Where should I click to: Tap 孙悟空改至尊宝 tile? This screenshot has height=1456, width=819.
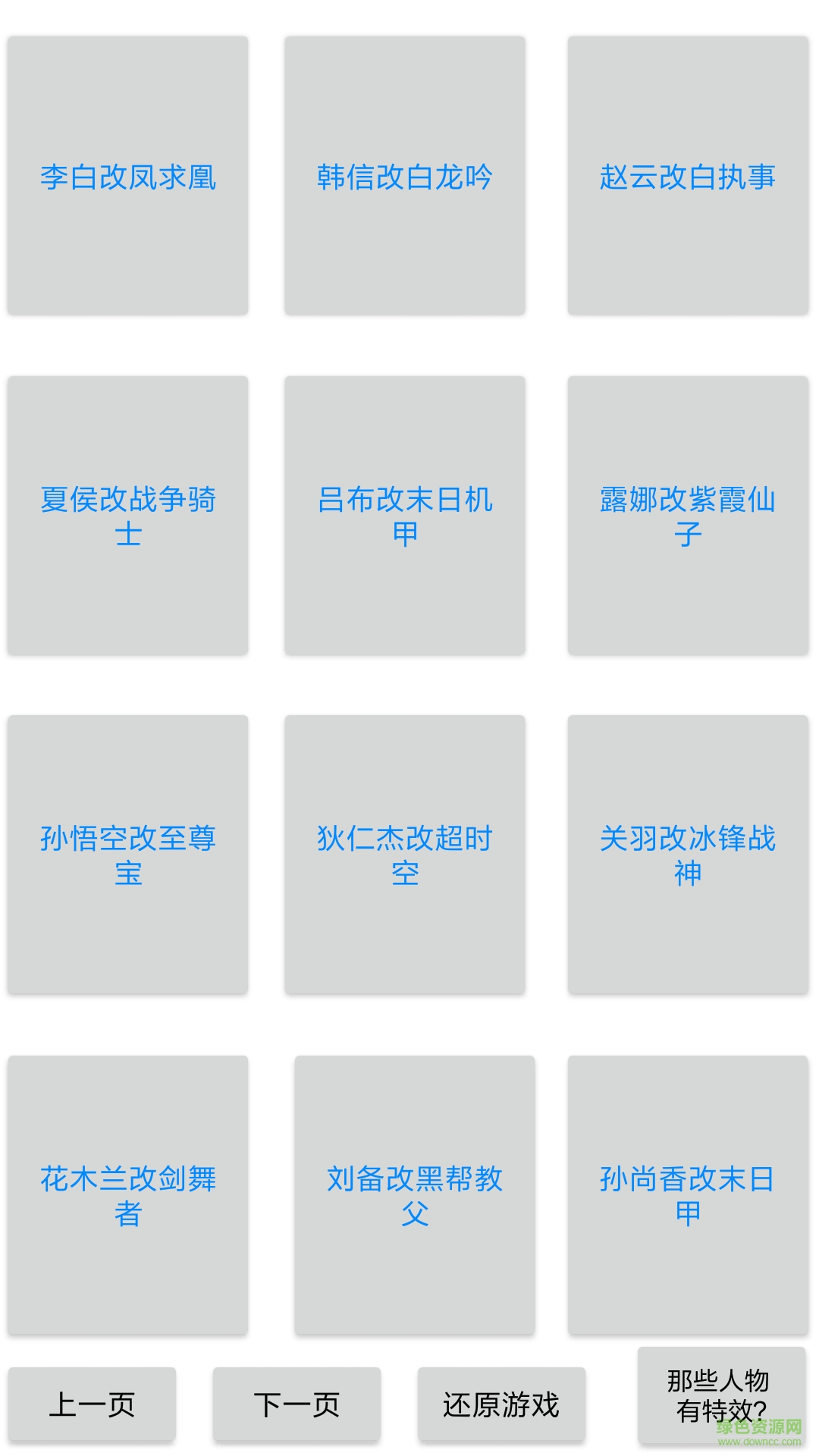(x=128, y=855)
